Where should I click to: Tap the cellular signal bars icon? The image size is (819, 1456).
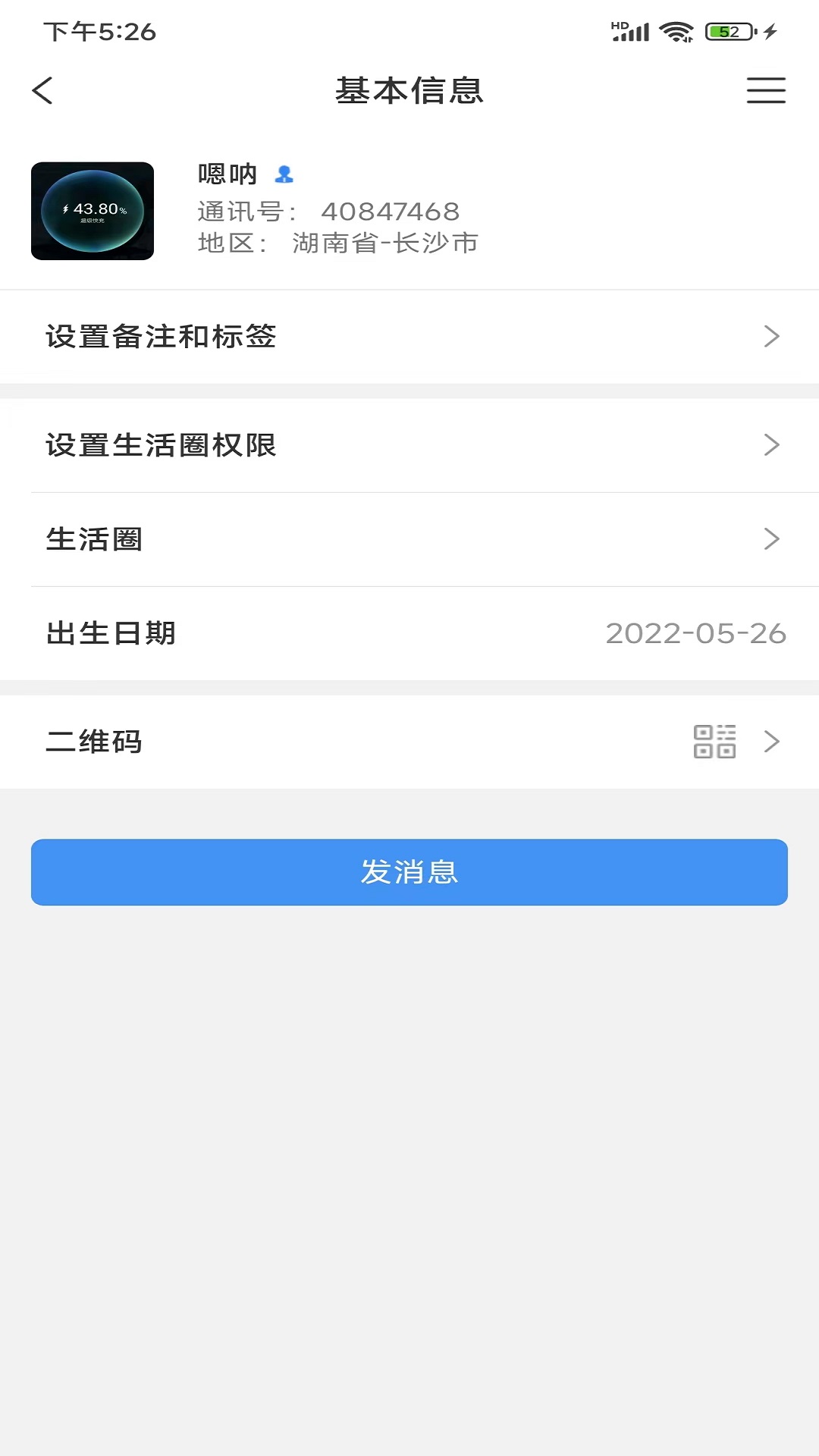(x=633, y=32)
